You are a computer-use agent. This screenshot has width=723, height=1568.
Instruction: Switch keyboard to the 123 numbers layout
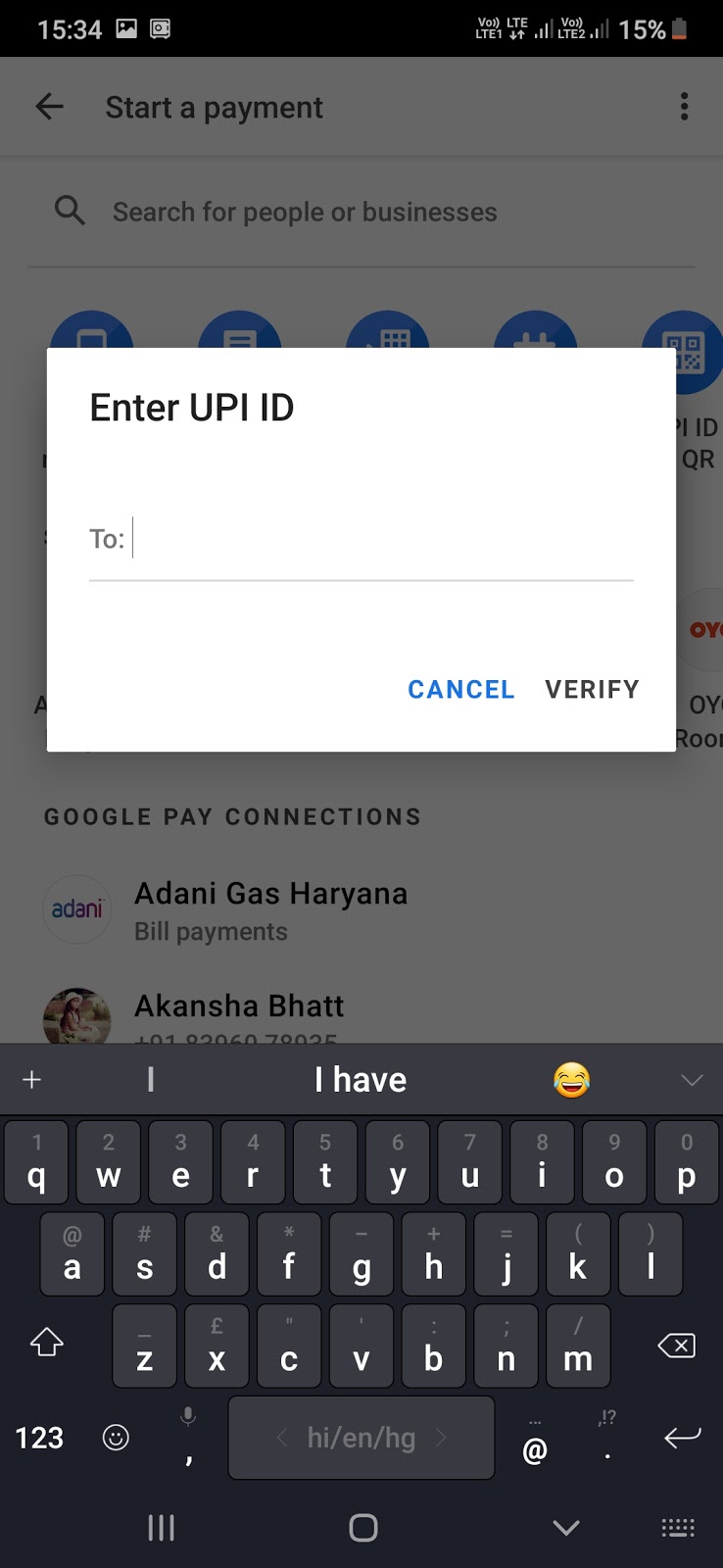tap(39, 1438)
